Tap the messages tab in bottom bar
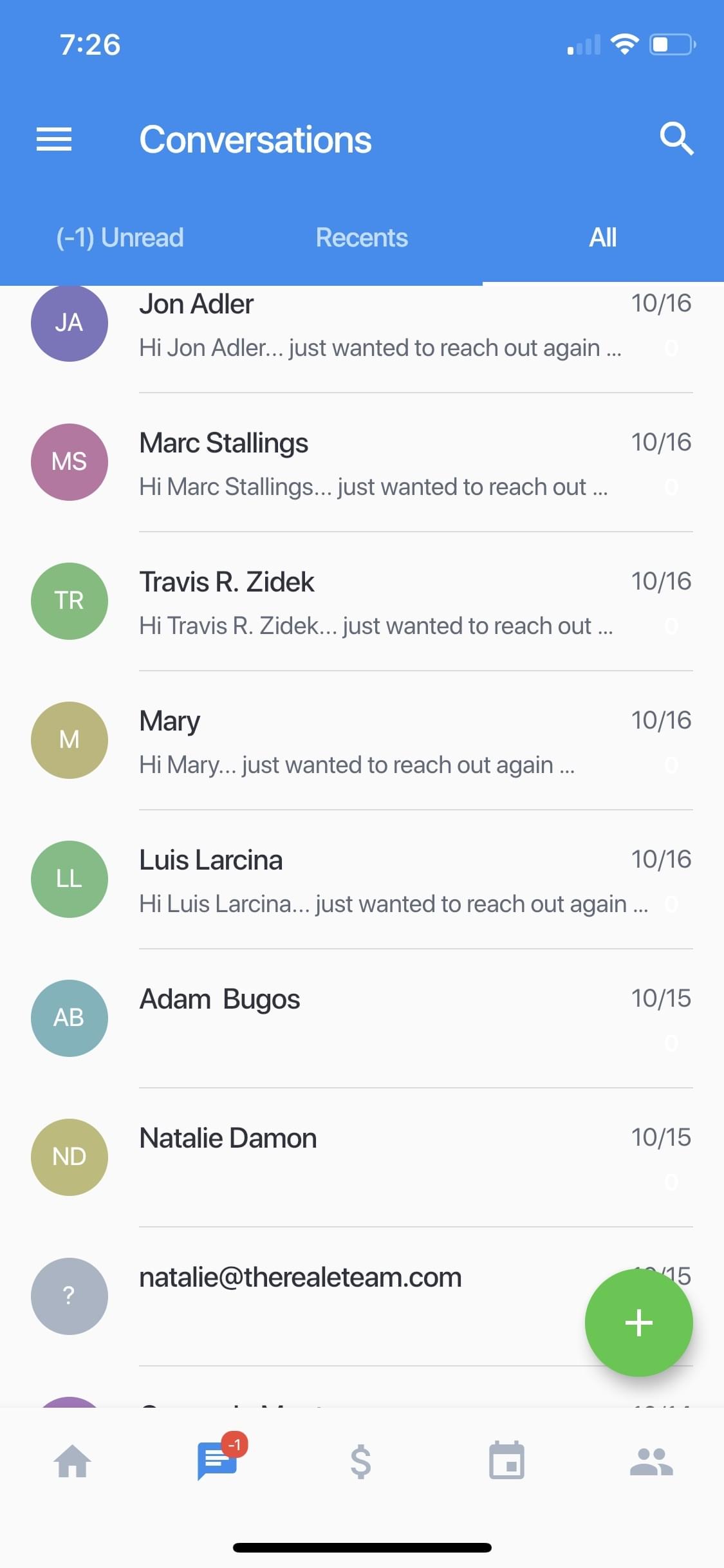 (x=218, y=1461)
